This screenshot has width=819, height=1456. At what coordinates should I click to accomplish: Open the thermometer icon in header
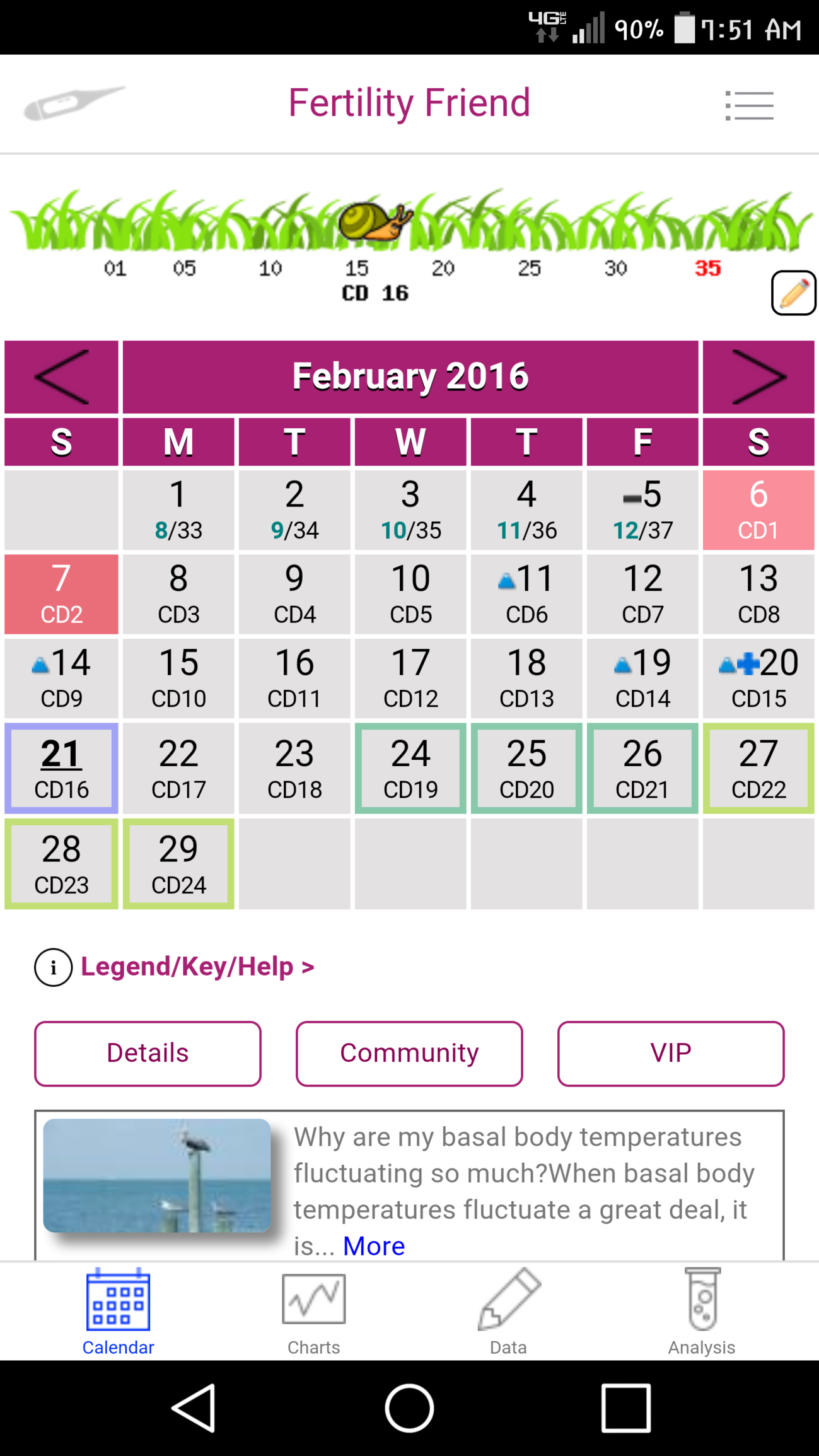click(x=74, y=103)
